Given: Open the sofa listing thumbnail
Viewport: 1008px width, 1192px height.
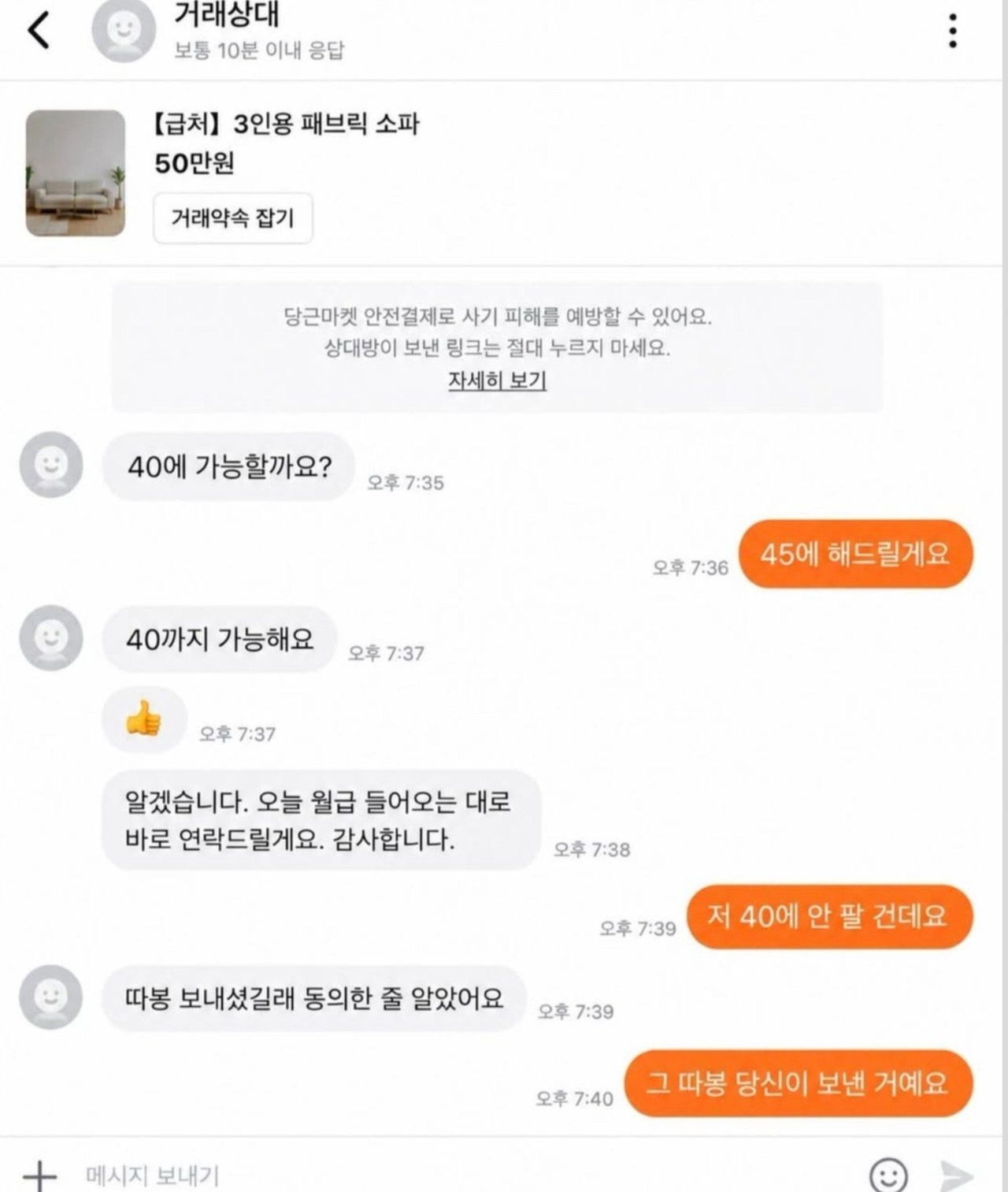Looking at the screenshot, I should [x=76, y=173].
